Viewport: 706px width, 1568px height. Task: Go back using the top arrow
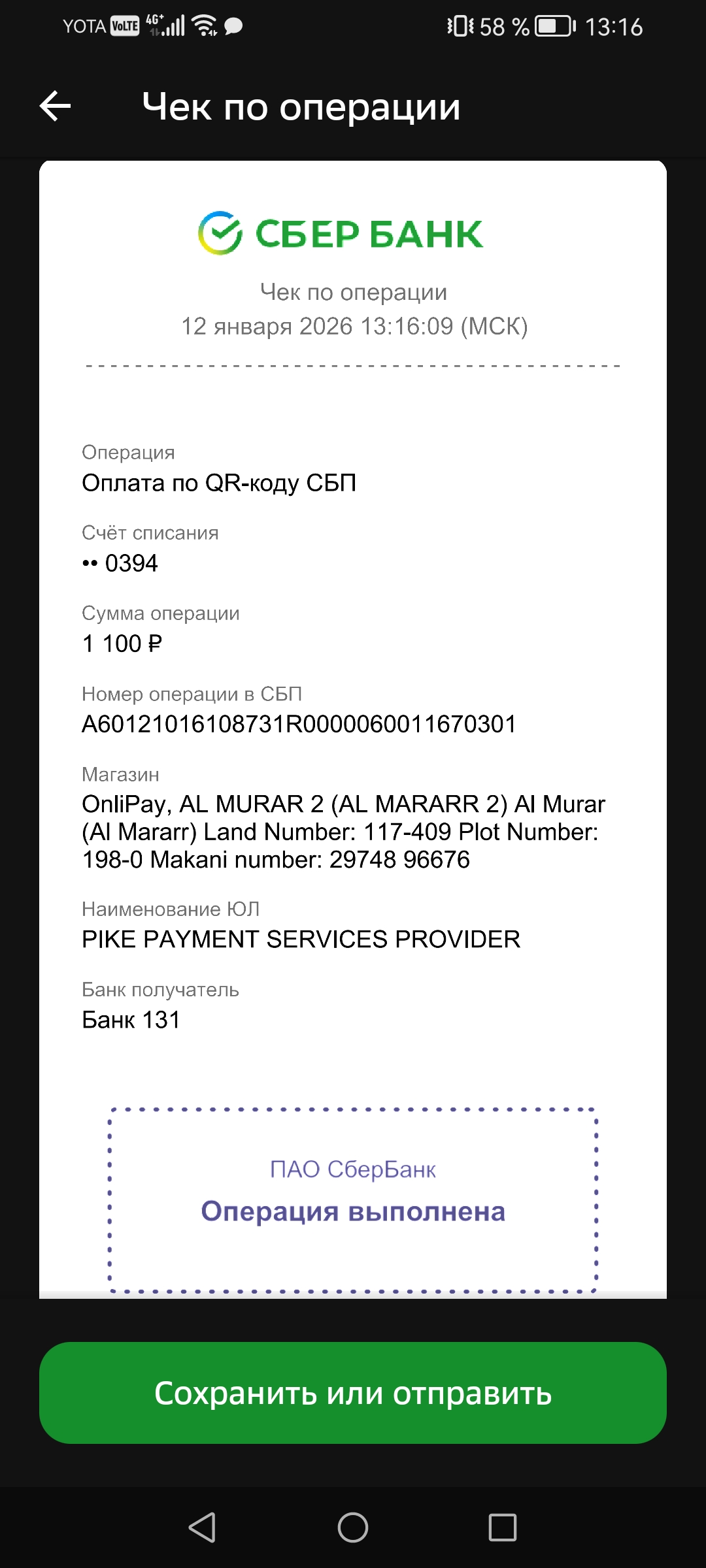pyautogui.click(x=55, y=106)
